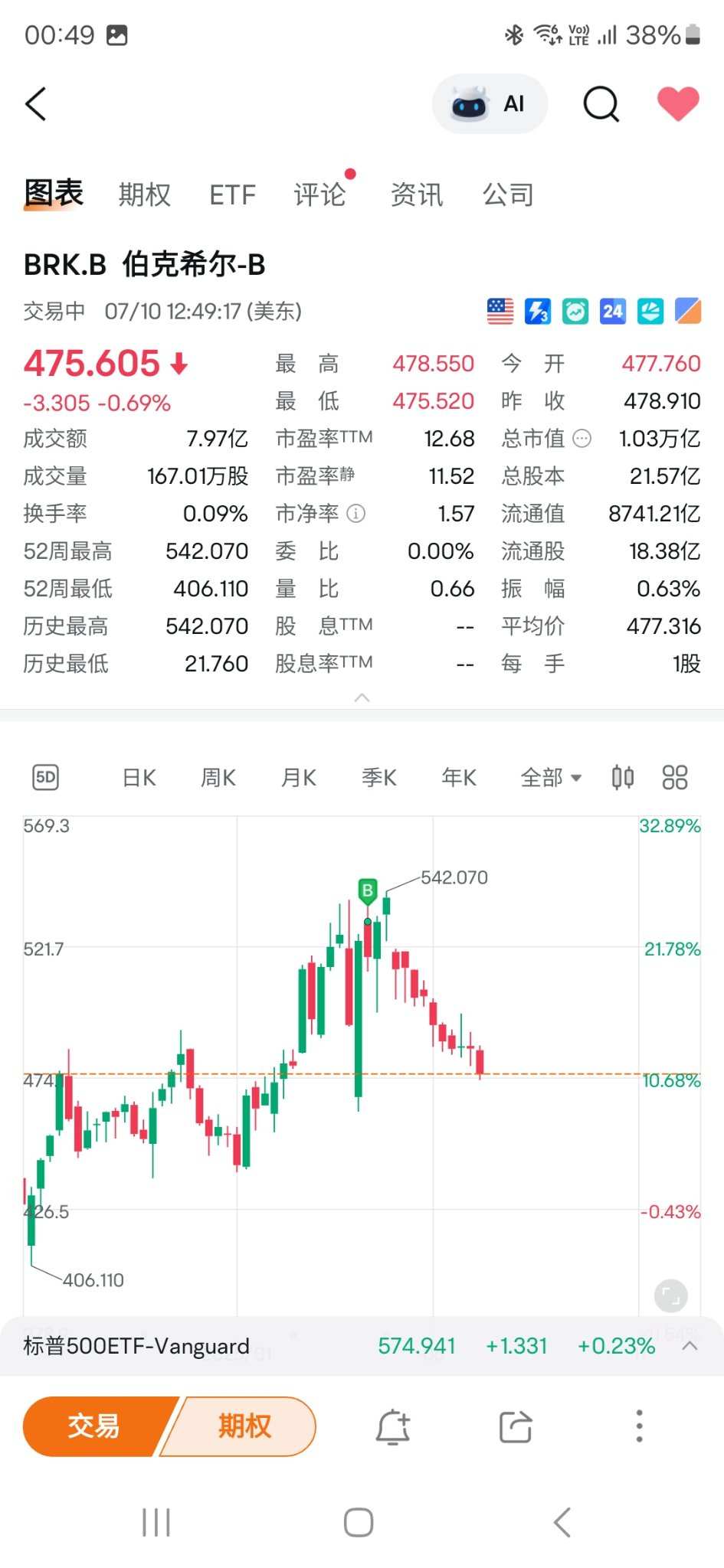Open the 资讯 tab
The image size is (724, 1568).
click(x=417, y=194)
